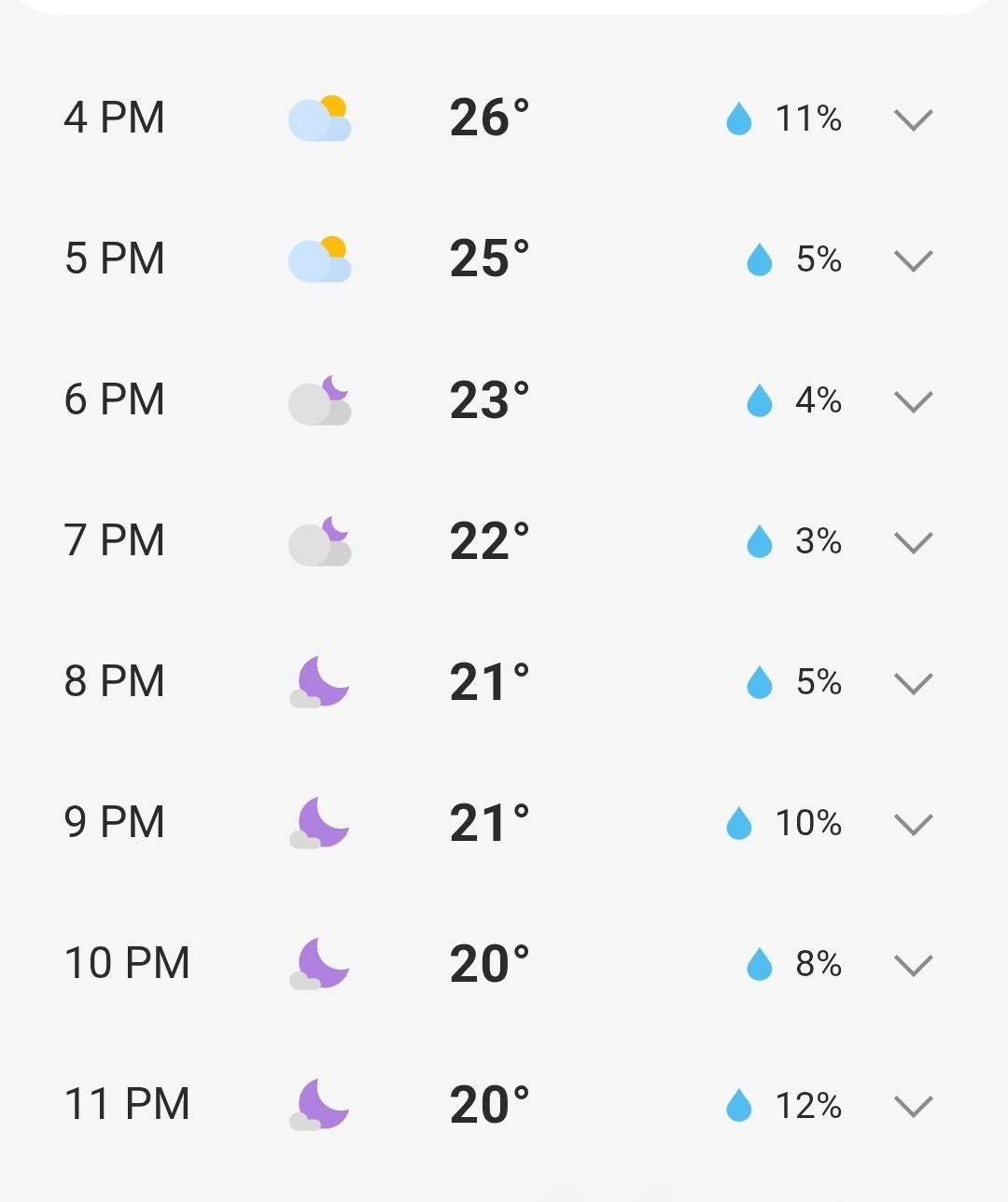Tap the chevron on the 10 PM row
This screenshot has width=1008, height=1202.
click(x=914, y=965)
